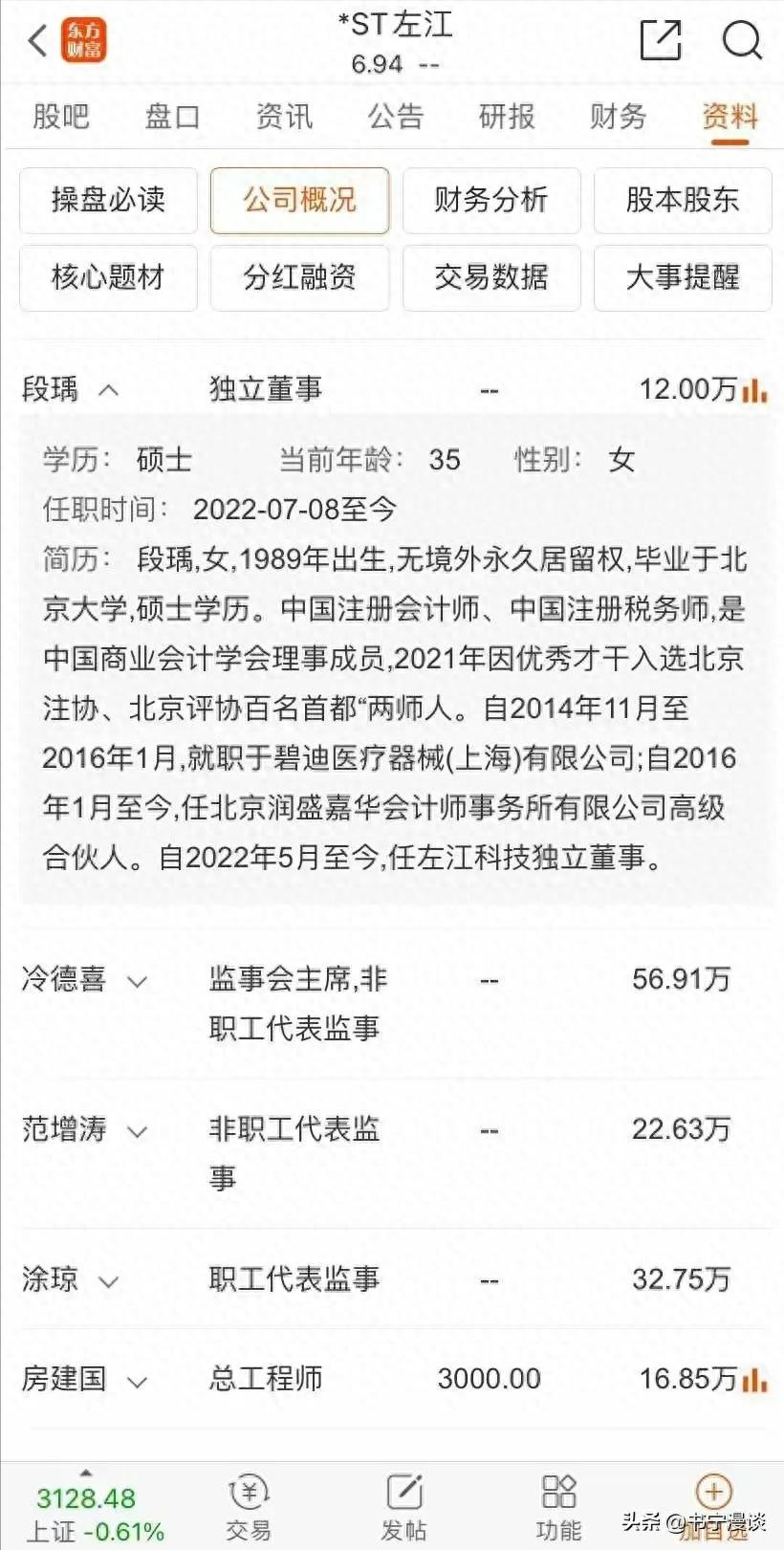Image resolution: width=784 pixels, height=1550 pixels.
Task: Expand 房建国's profile details
Action: (138, 1381)
